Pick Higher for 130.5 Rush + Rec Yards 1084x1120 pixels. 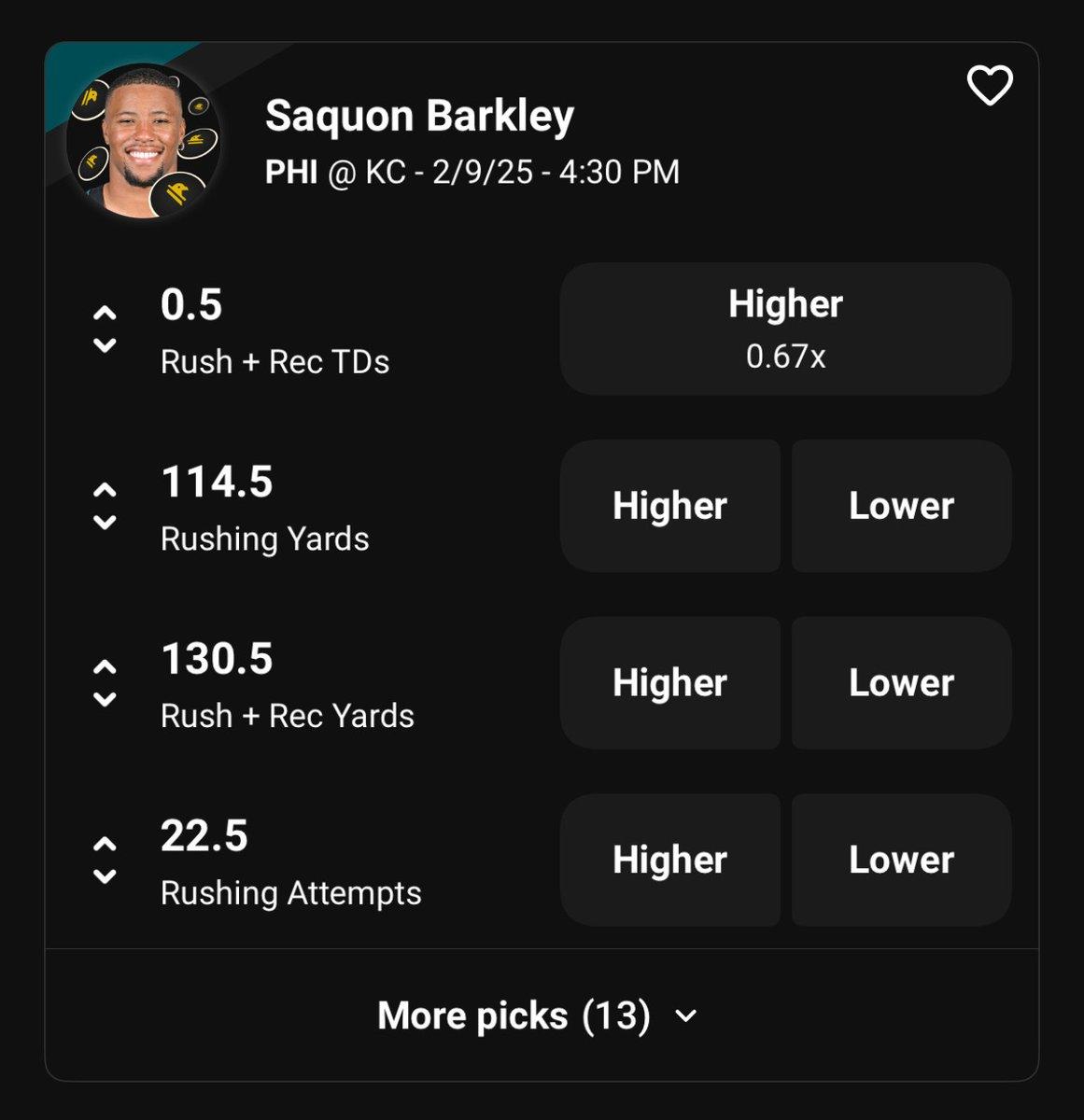(669, 682)
